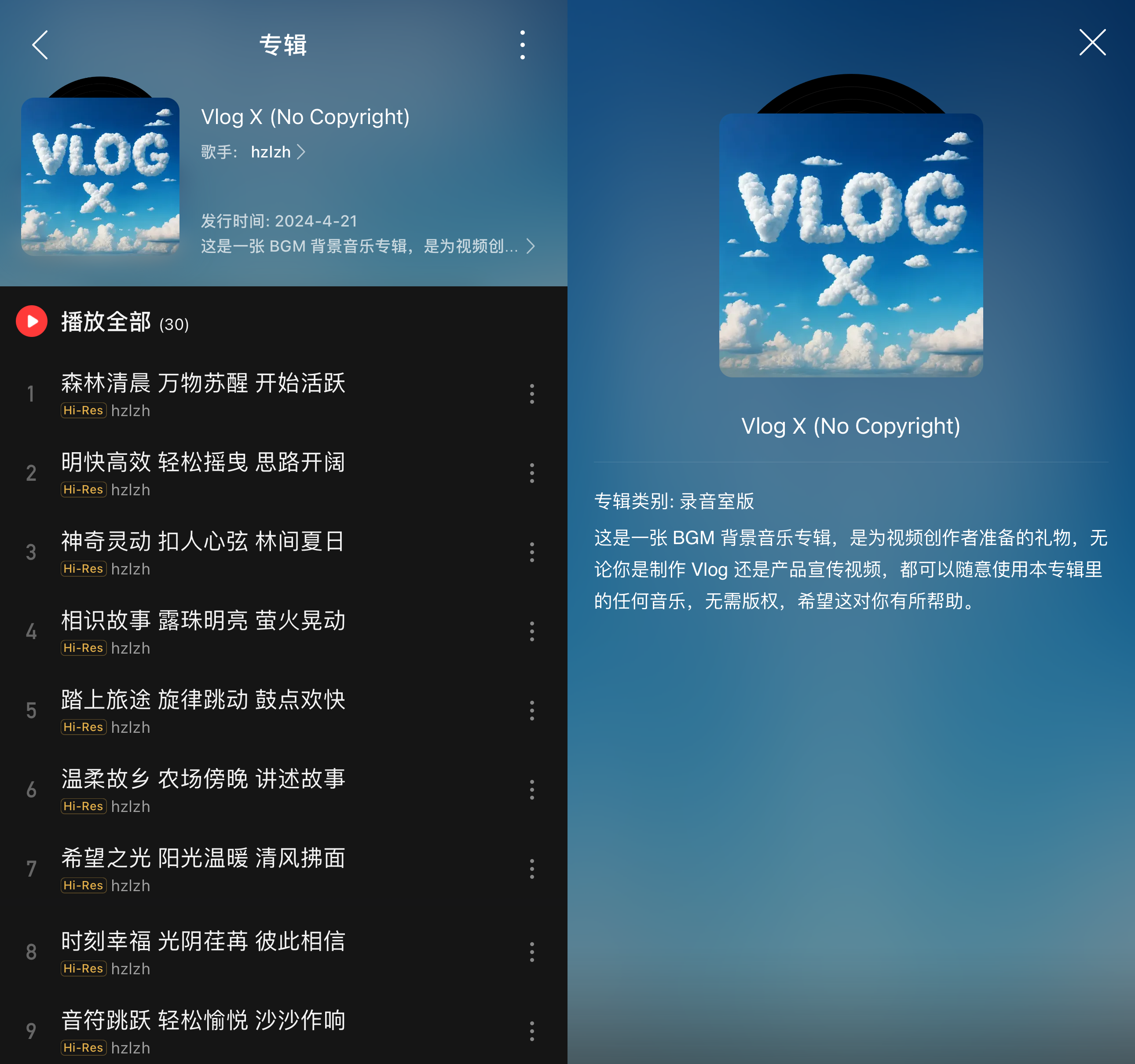1135x1064 pixels.
Task: Open more options for 希望之光 track
Action: point(531,869)
